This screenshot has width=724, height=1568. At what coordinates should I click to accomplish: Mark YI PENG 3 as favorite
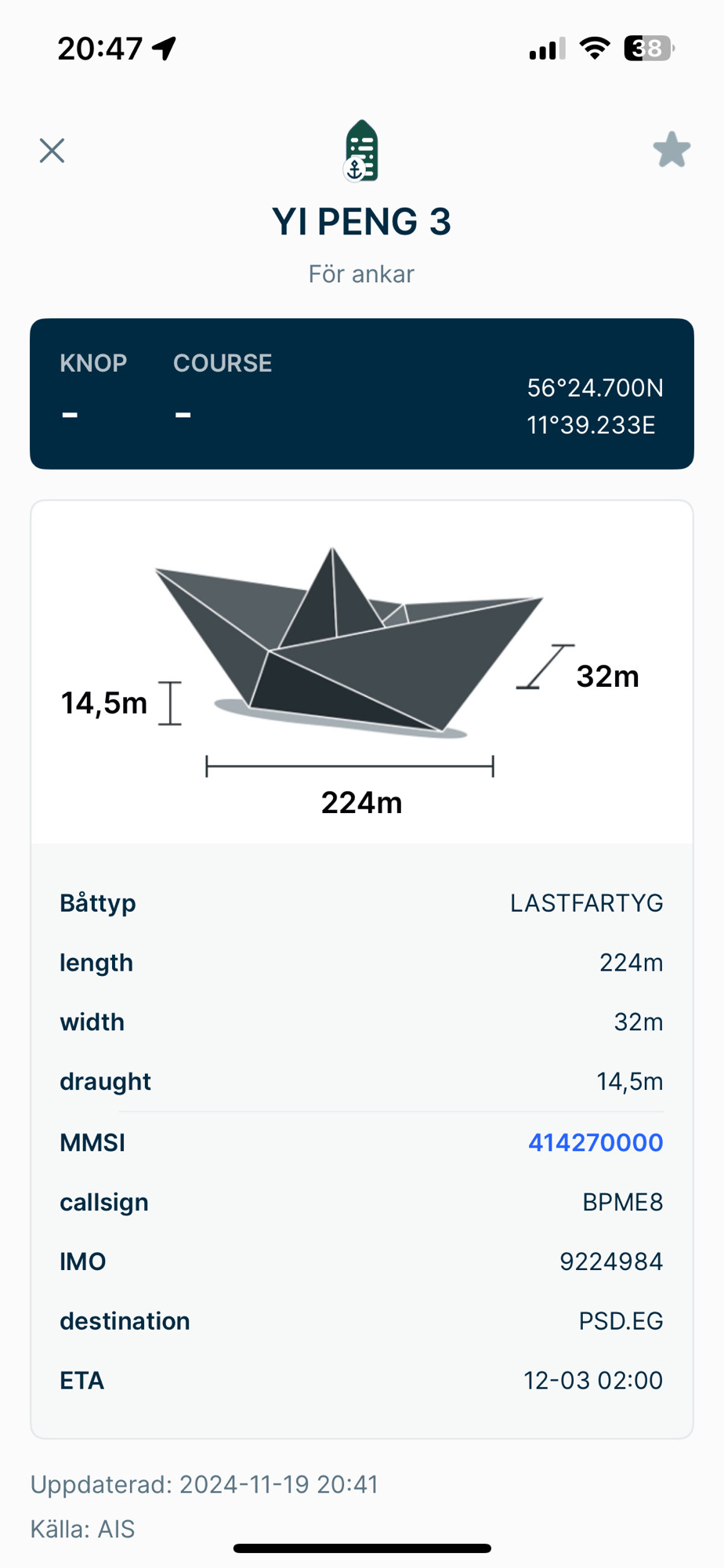click(672, 150)
